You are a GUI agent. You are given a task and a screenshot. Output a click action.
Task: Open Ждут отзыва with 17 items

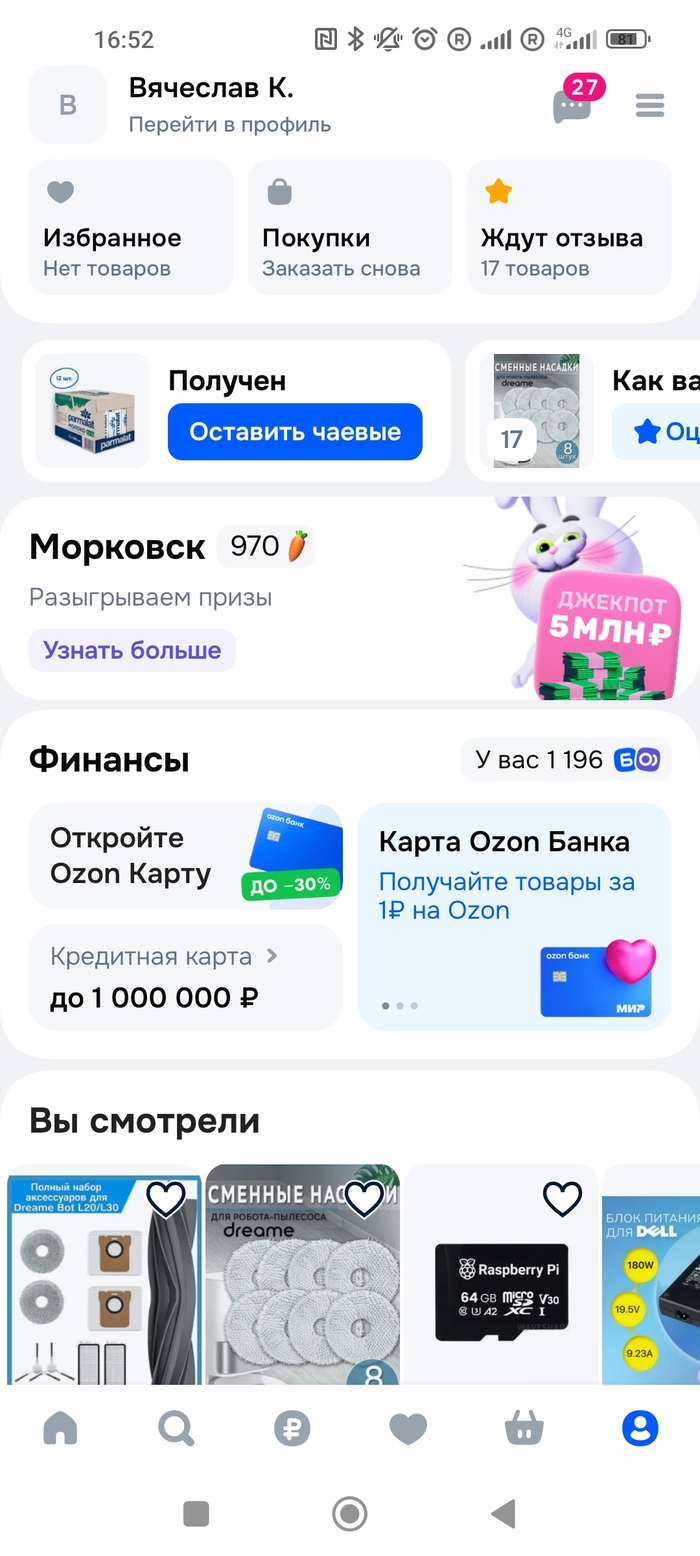[x=568, y=227]
